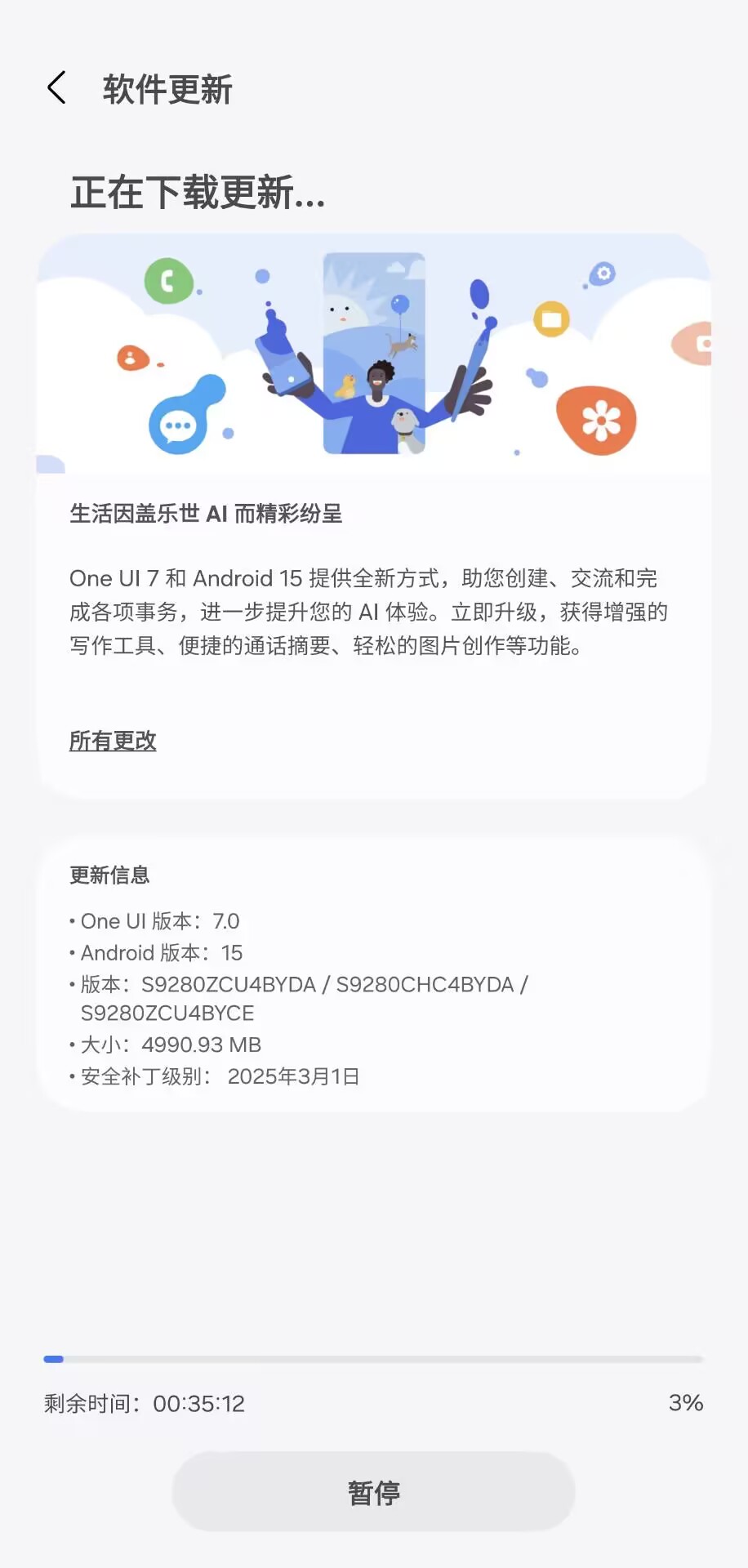Open the 所有更改 link
748x1568 pixels.
(113, 741)
